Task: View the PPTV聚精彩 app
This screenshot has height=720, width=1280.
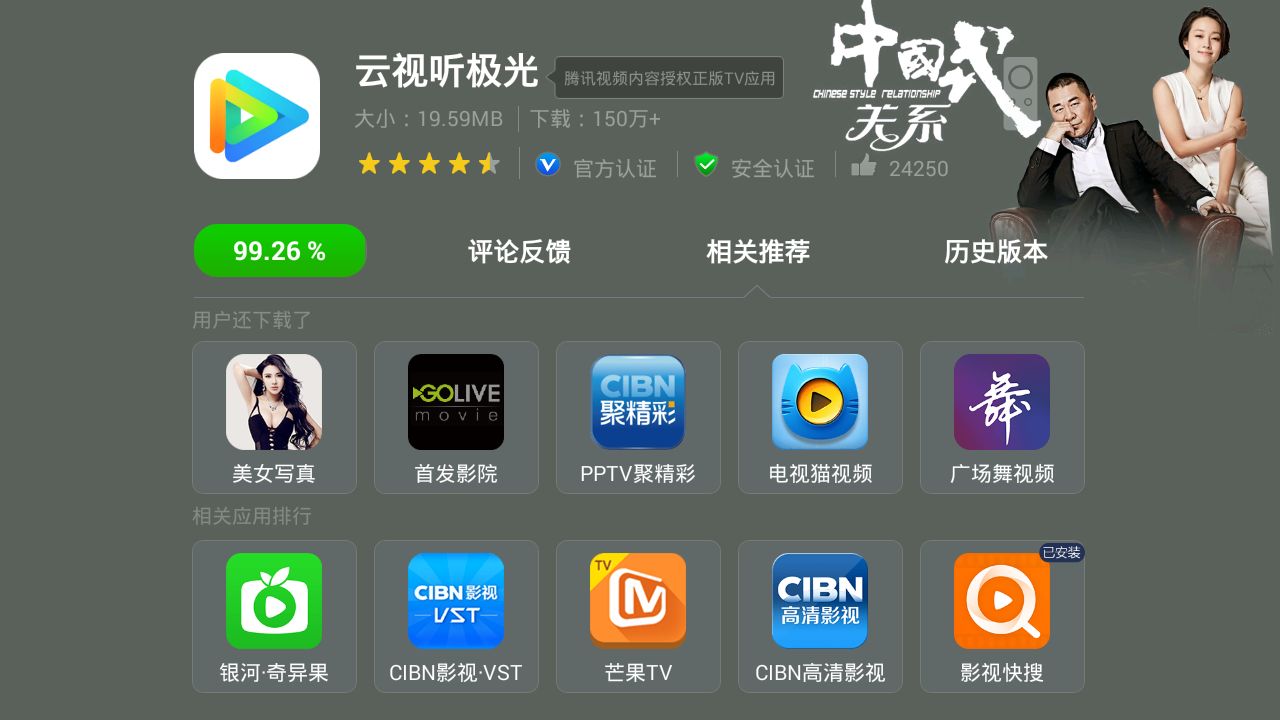Action: (638, 417)
